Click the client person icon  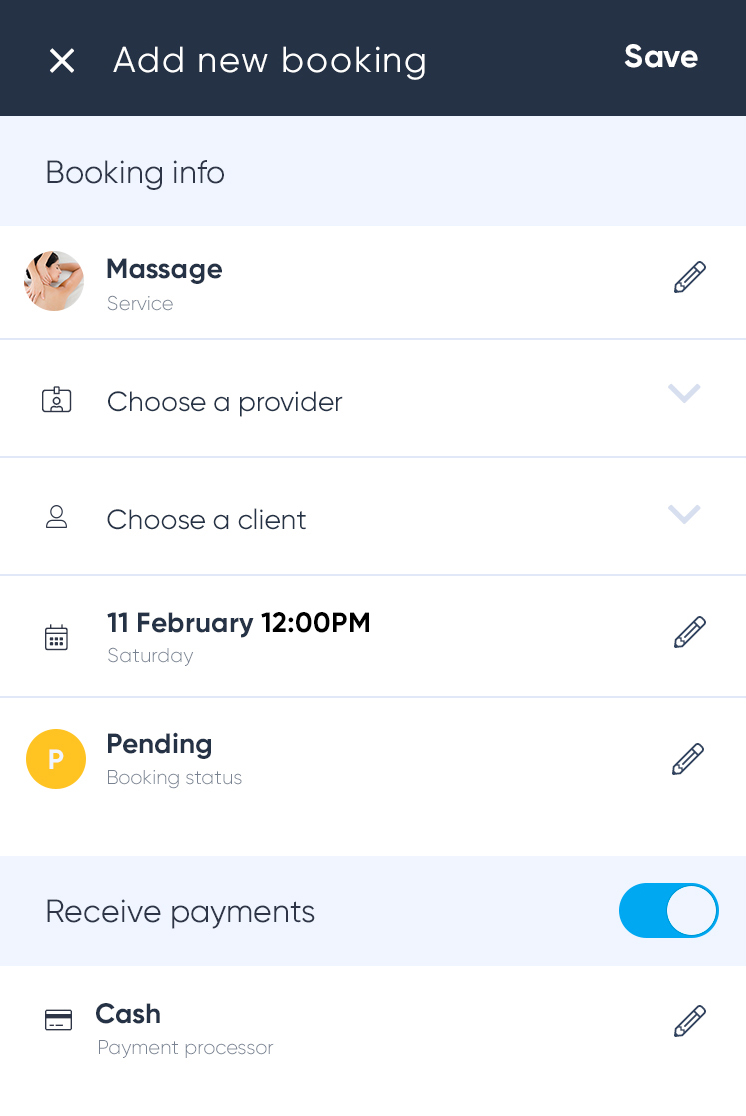(x=56, y=516)
